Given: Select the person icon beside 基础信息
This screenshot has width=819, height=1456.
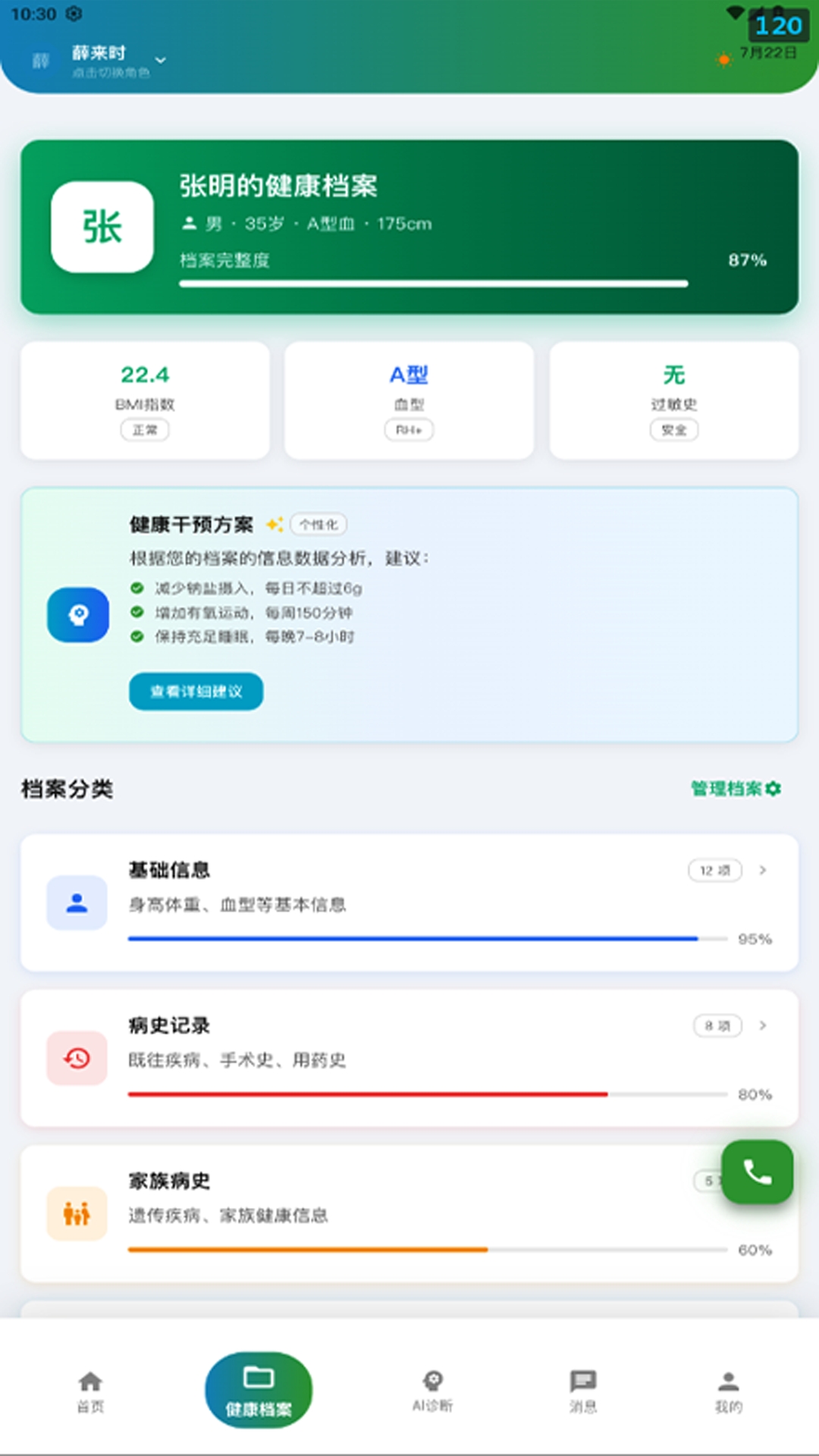Looking at the screenshot, I should coord(77,903).
